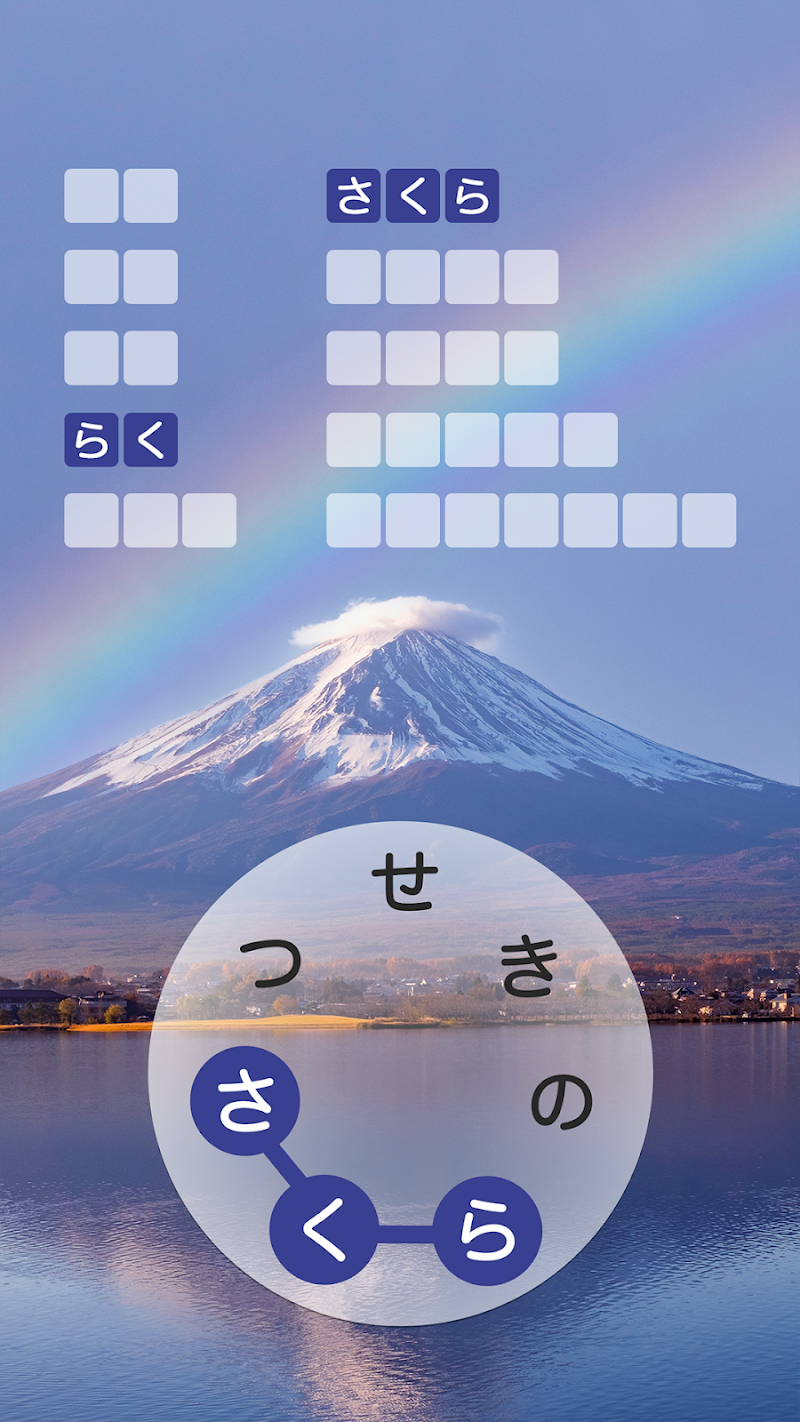
Task: Choose the letter の in the wheel
Action: tap(561, 1104)
